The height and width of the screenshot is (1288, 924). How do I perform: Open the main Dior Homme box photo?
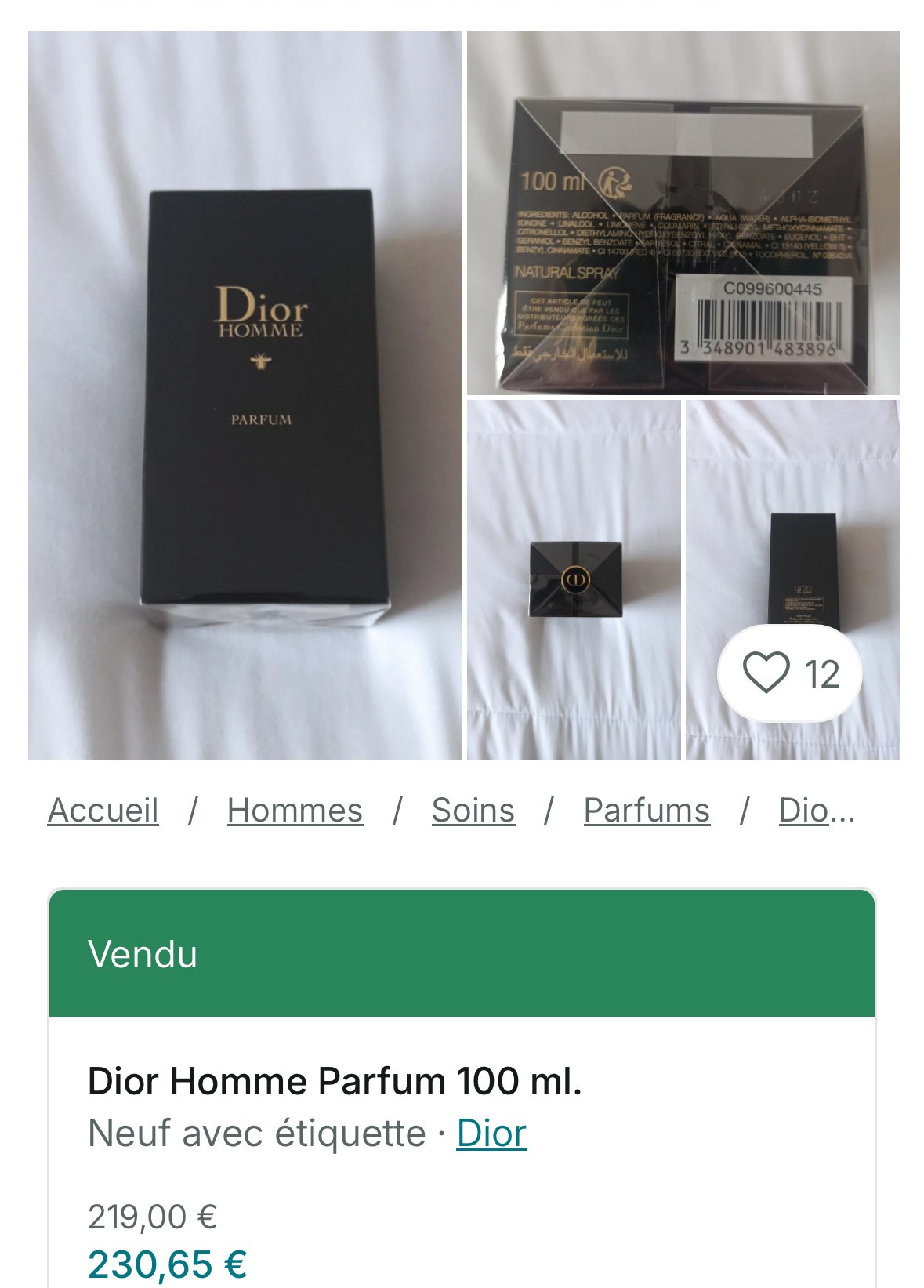click(x=245, y=395)
